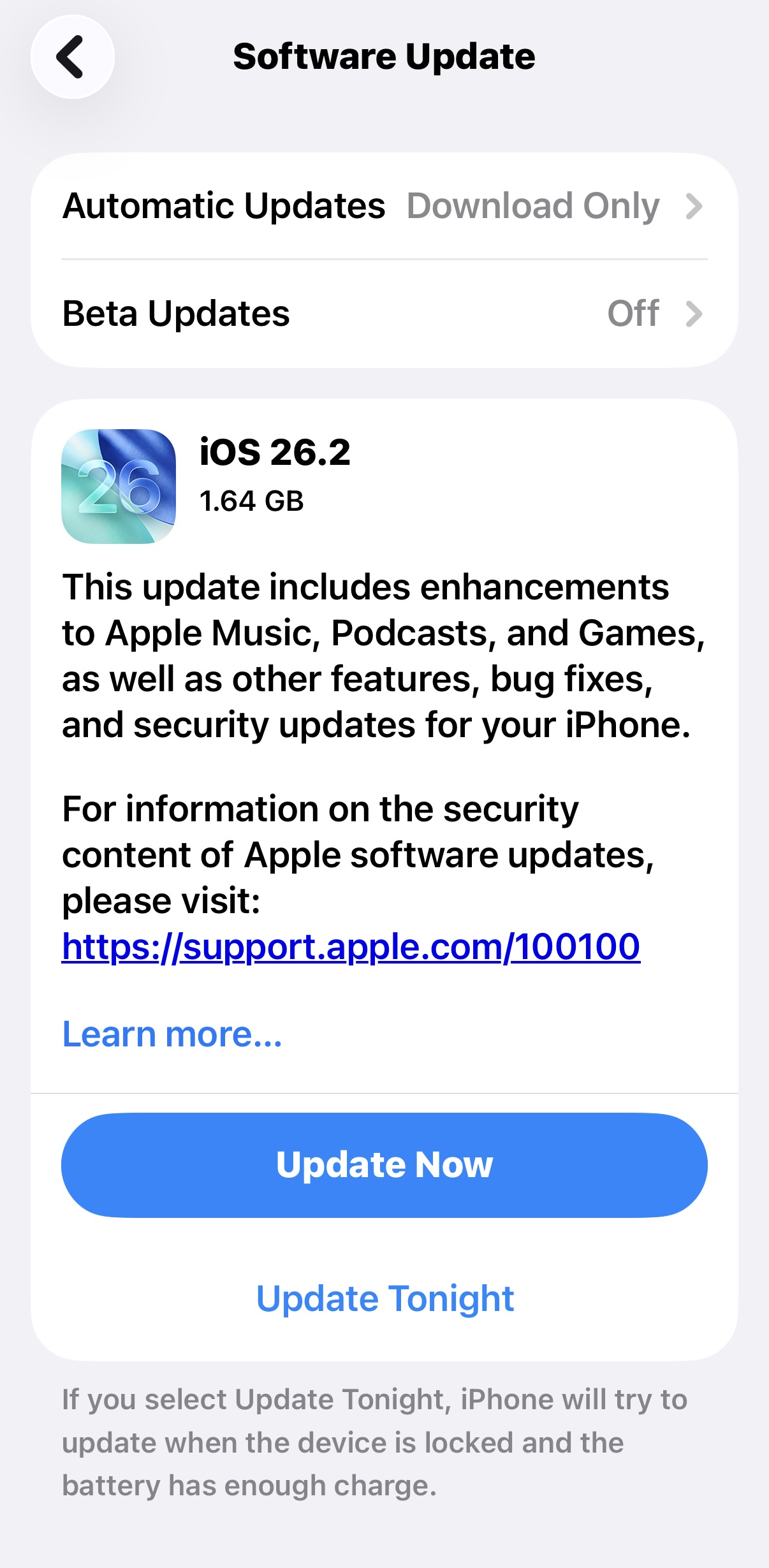Tap the Download Only value

click(534, 205)
